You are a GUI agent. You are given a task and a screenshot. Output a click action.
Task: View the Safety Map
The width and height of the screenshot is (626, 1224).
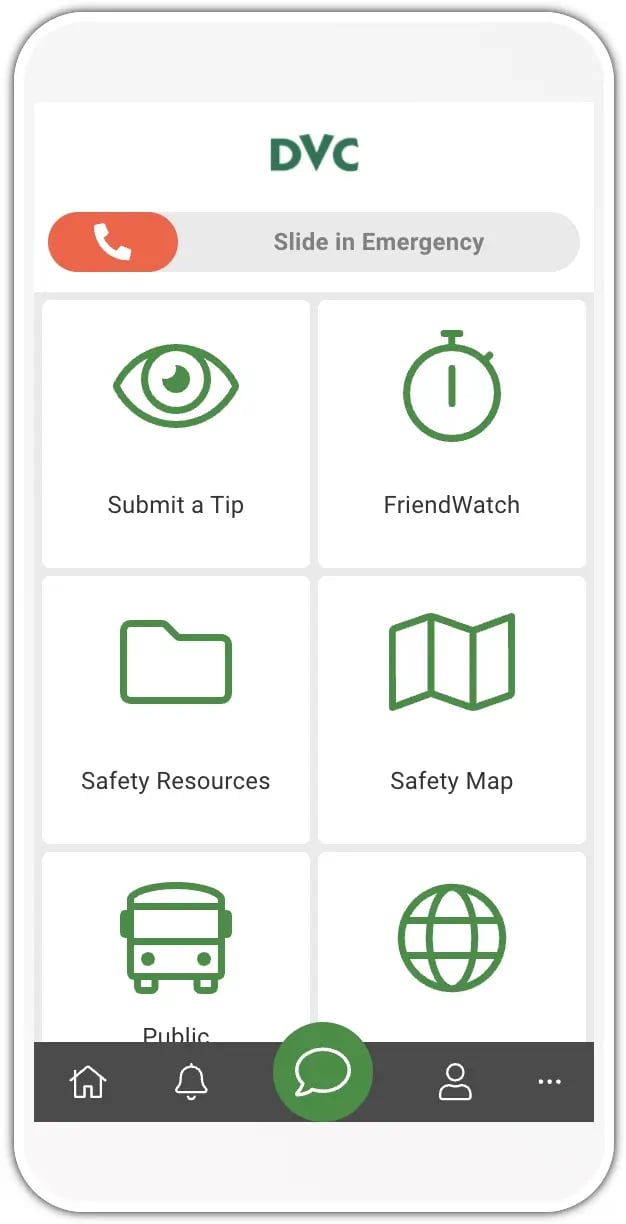point(452,709)
